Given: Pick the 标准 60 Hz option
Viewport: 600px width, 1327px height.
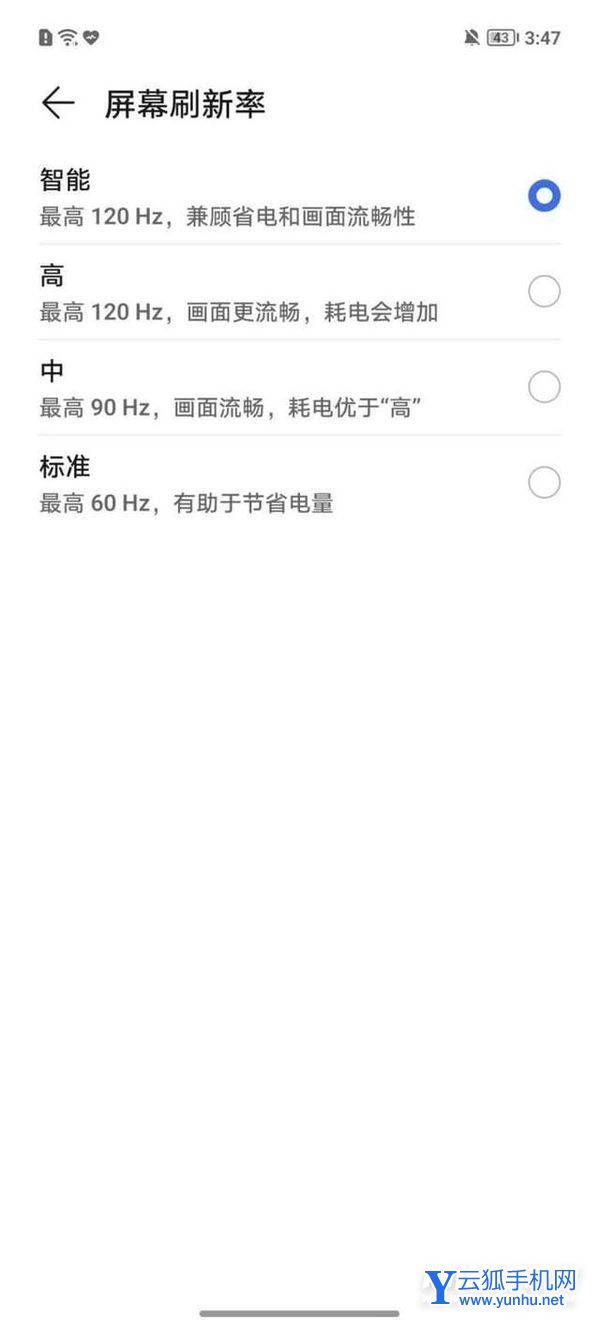Looking at the screenshot, I should point(300,484).
